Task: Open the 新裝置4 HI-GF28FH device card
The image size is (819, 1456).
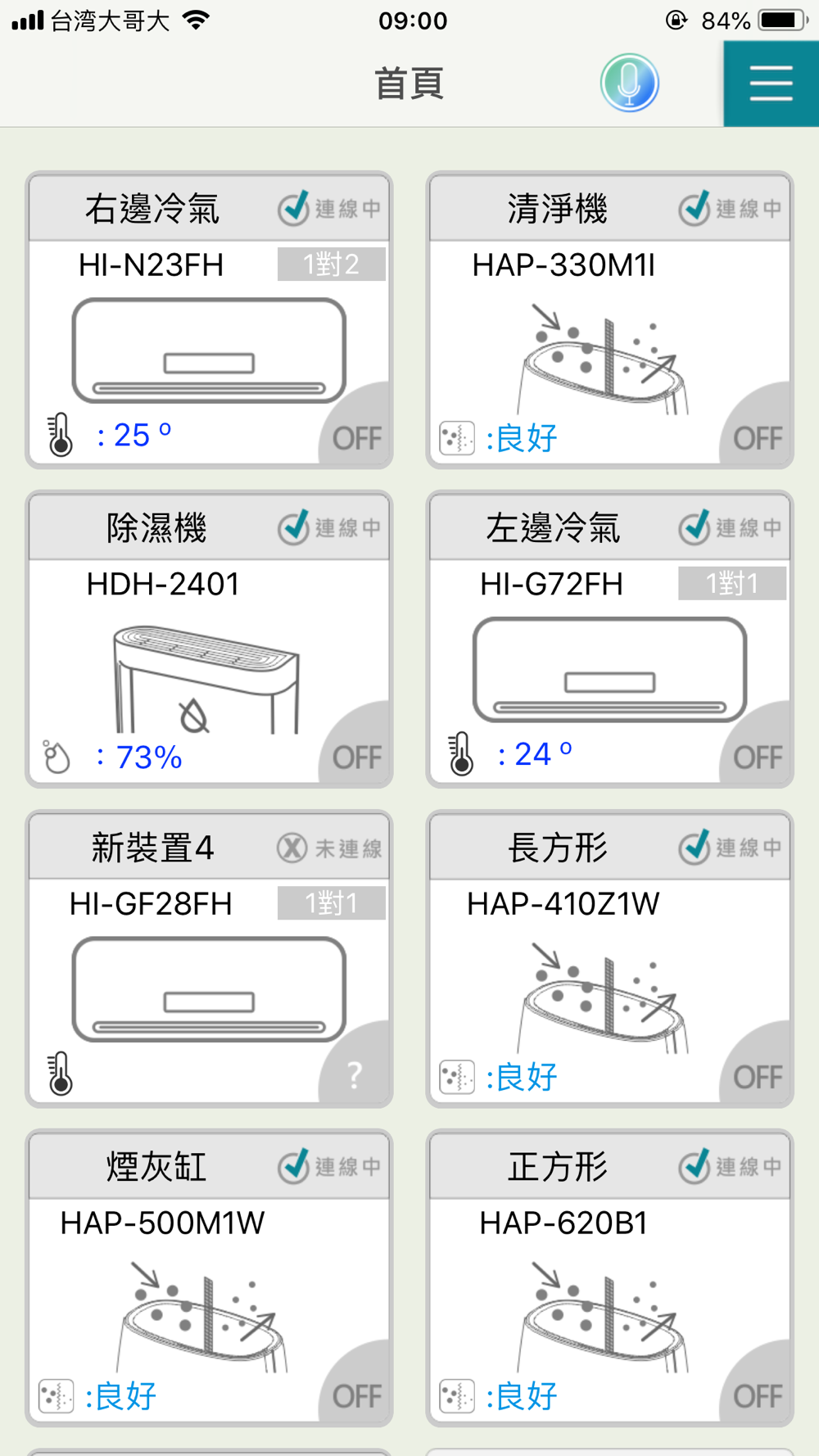Action: point(209,959)
